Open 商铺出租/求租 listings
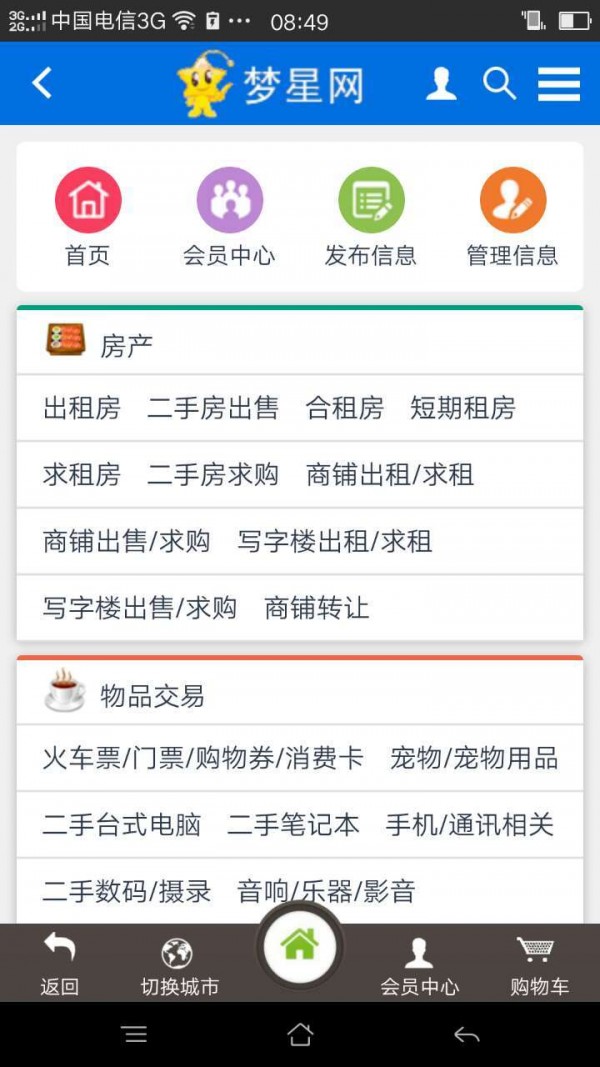Screen dimensions: 600x1067 point(390,475)
